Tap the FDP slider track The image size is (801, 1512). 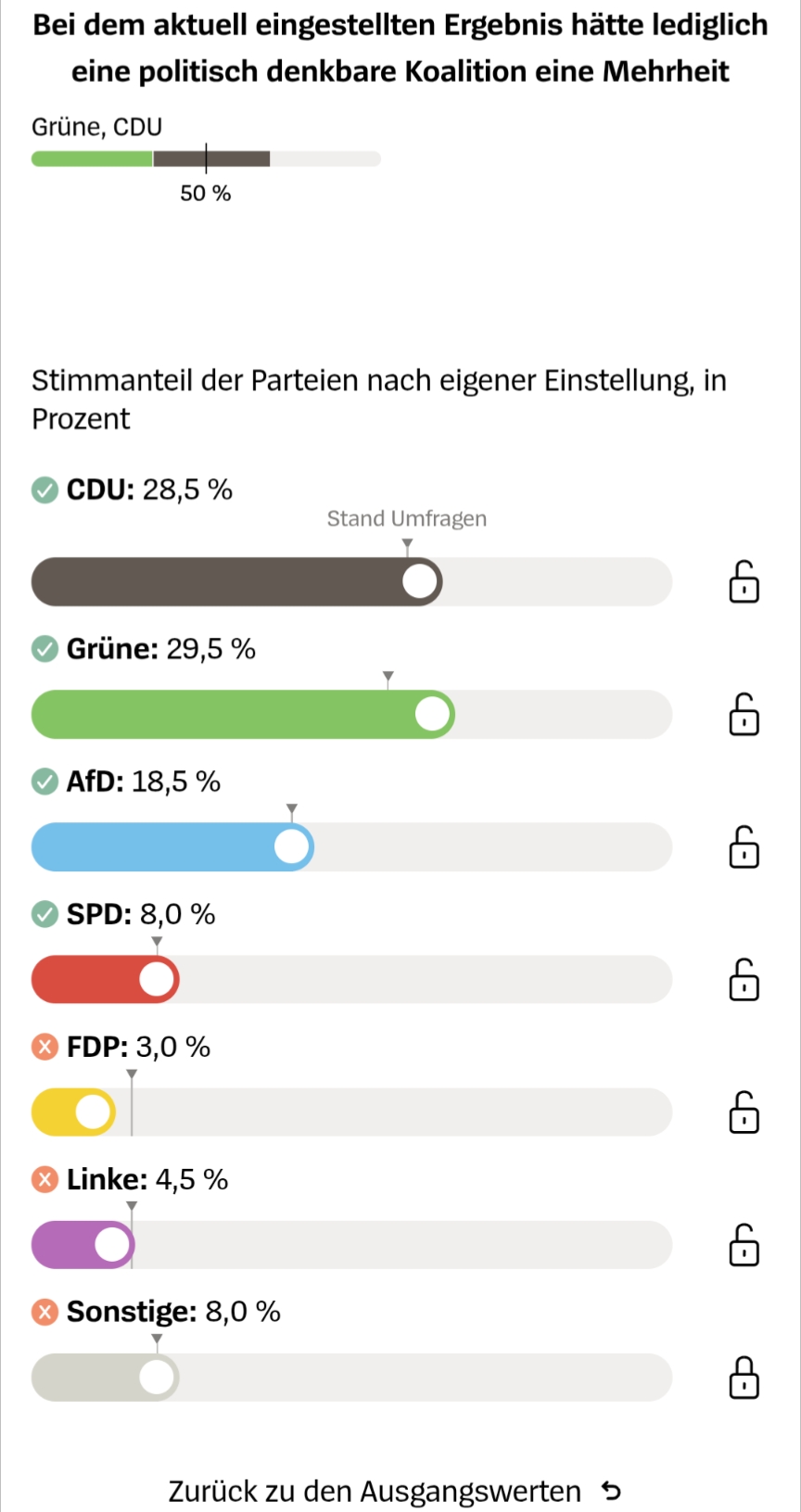click(352, 1112)
